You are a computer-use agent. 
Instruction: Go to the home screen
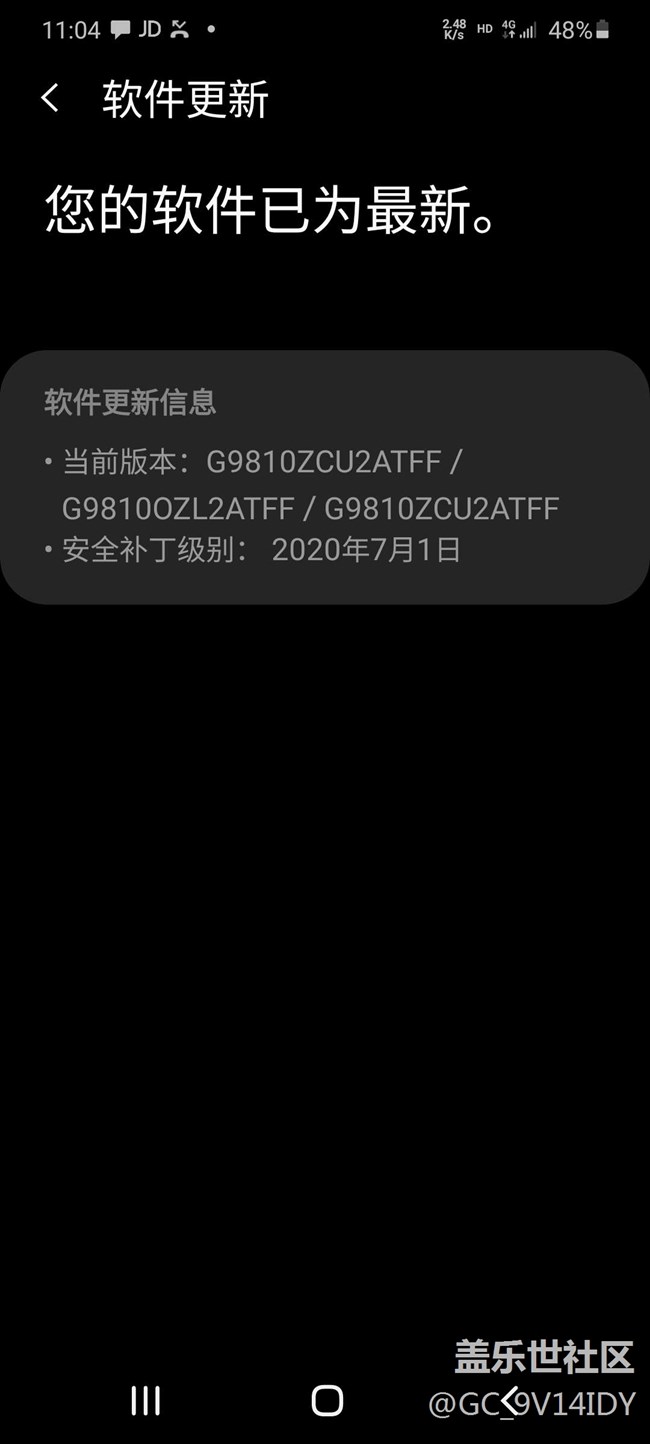(327, 1400)
